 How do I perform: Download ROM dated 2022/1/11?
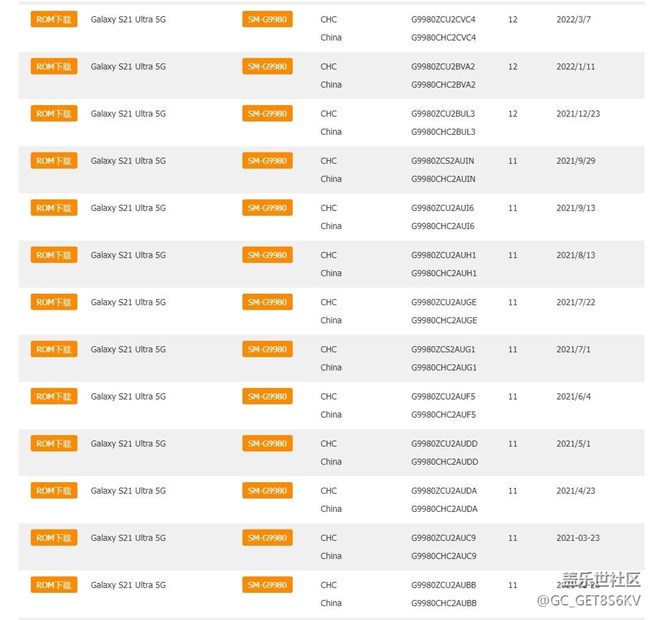point(54,66)
